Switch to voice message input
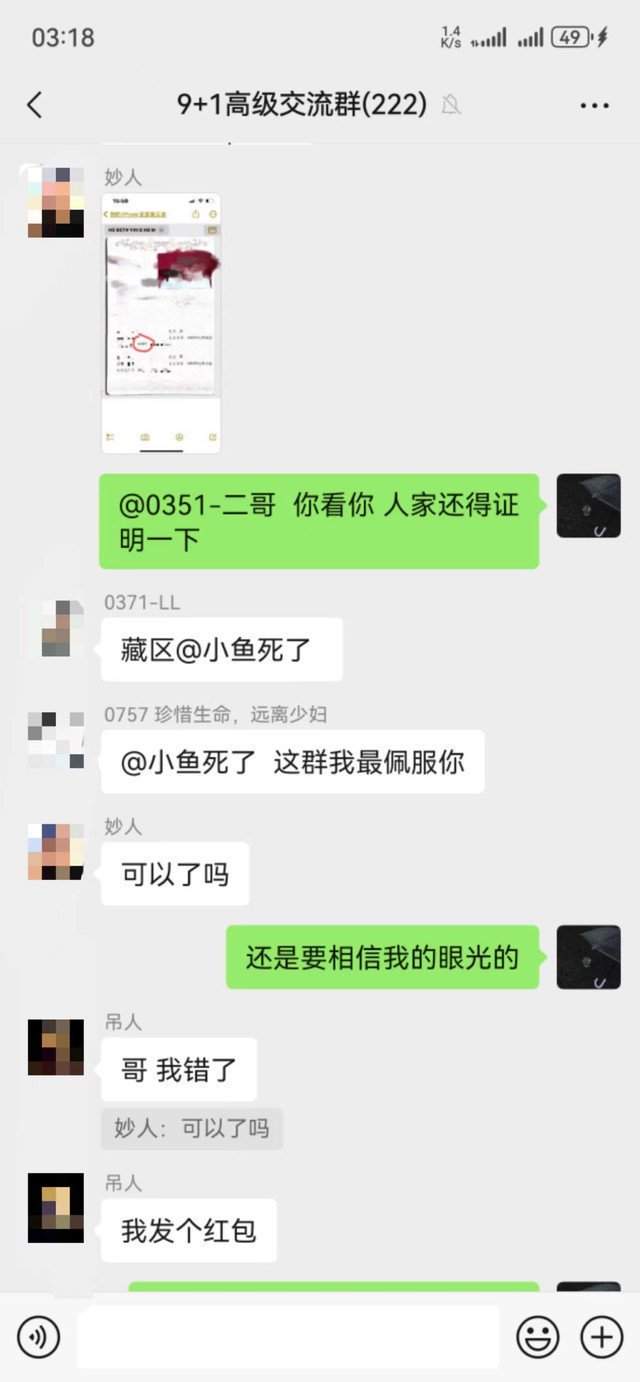This screenshot has width=640, height=1382. pyautogui.click(x=38, y=1336)
